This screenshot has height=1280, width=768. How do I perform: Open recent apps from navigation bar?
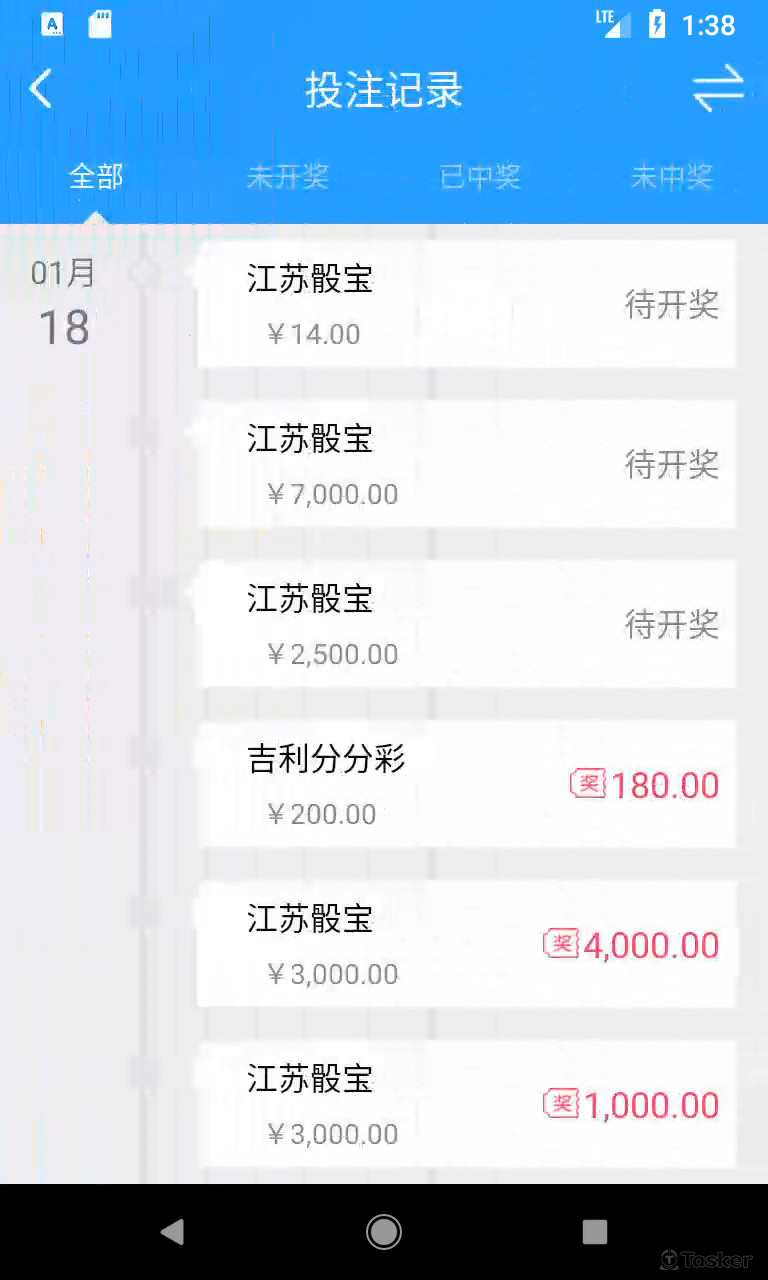[595, 1232]
